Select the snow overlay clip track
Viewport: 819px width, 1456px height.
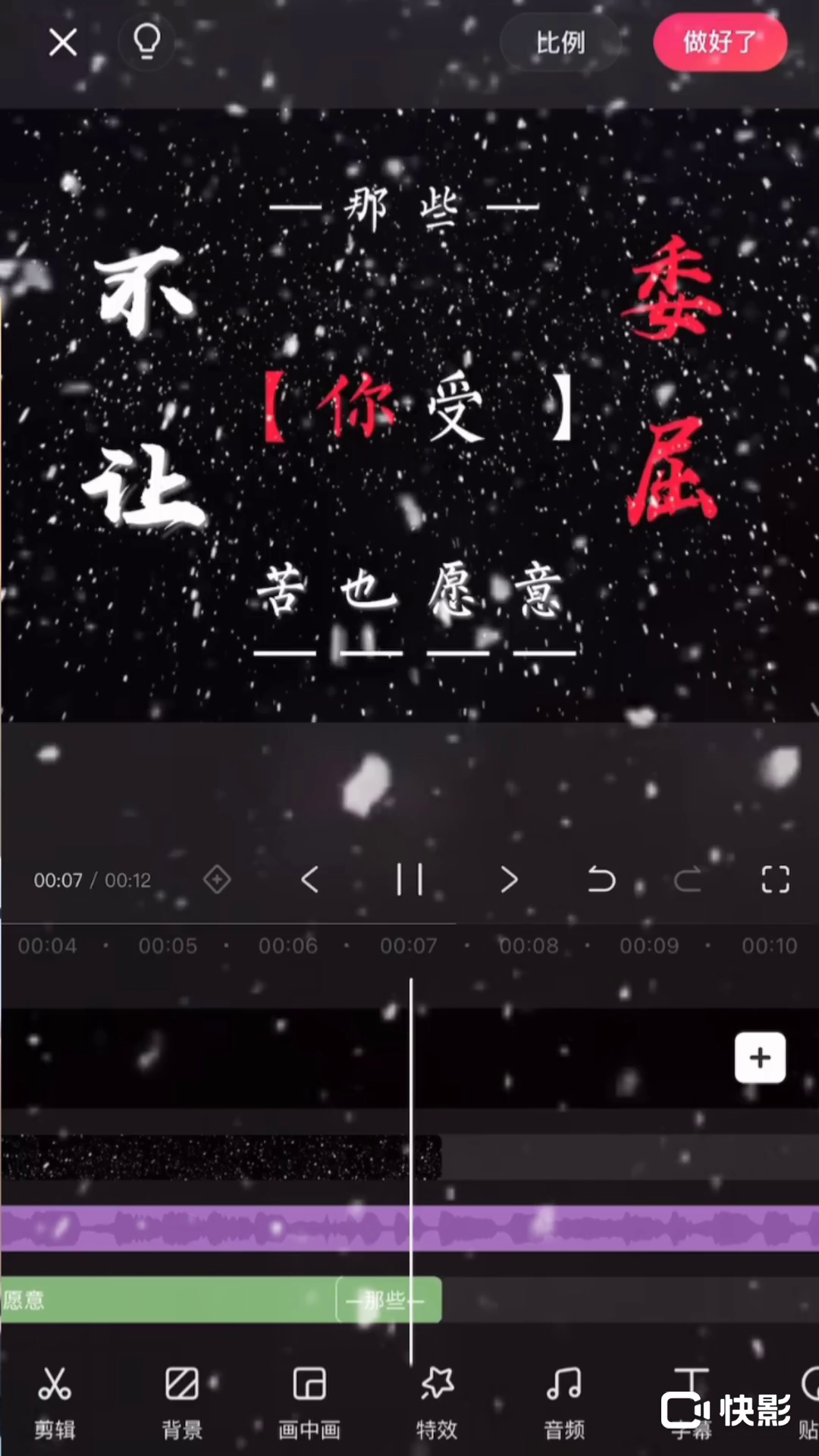(x=220, y=1157)
